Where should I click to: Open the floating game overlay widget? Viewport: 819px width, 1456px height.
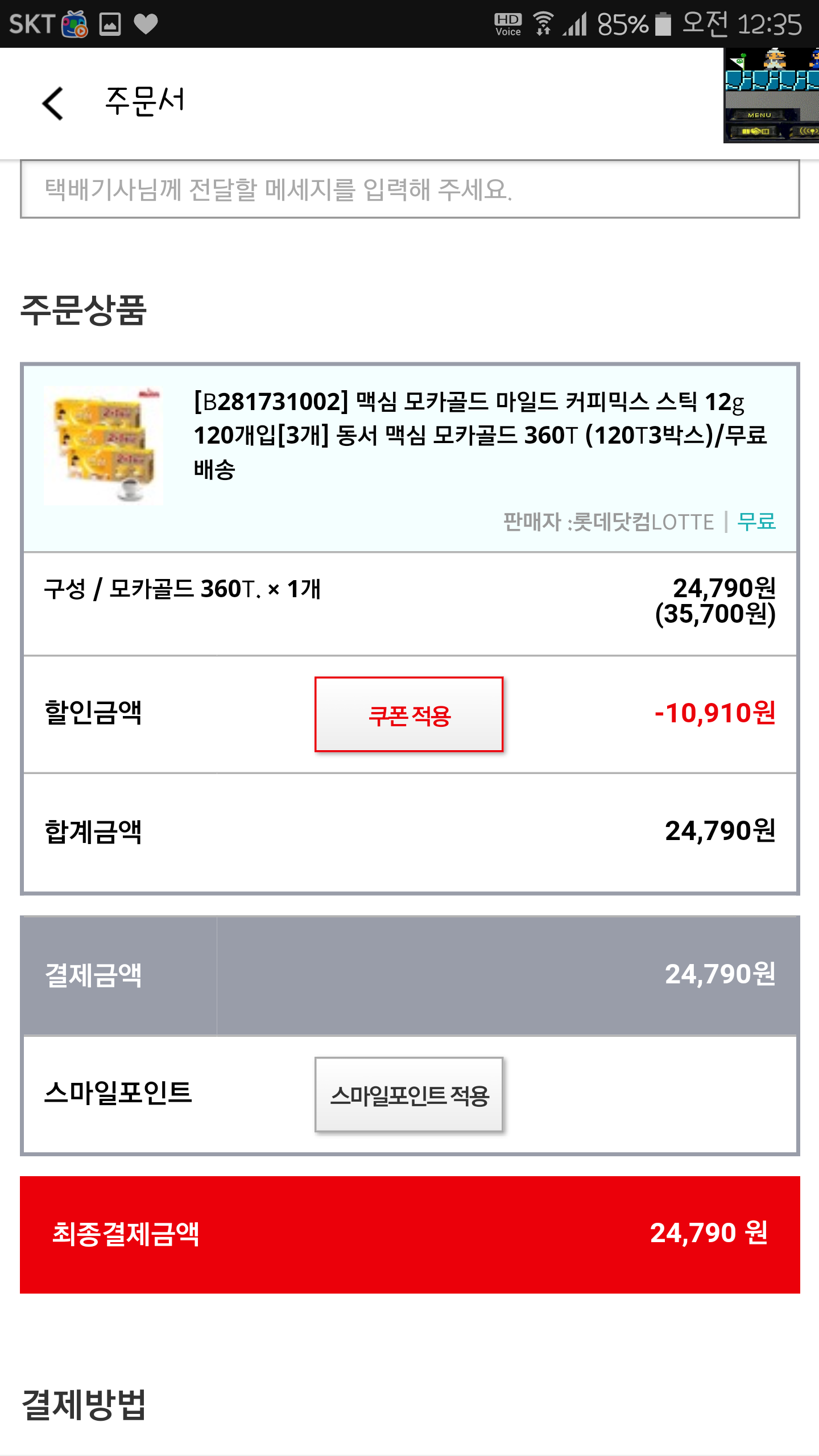tap(771, 95)
